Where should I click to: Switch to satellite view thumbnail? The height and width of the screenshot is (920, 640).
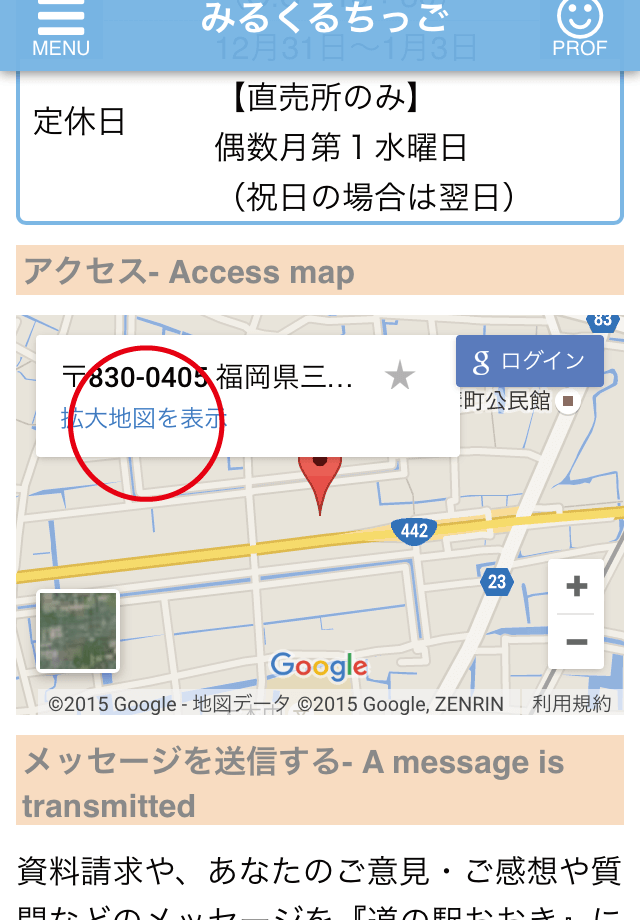pos(78,631)
